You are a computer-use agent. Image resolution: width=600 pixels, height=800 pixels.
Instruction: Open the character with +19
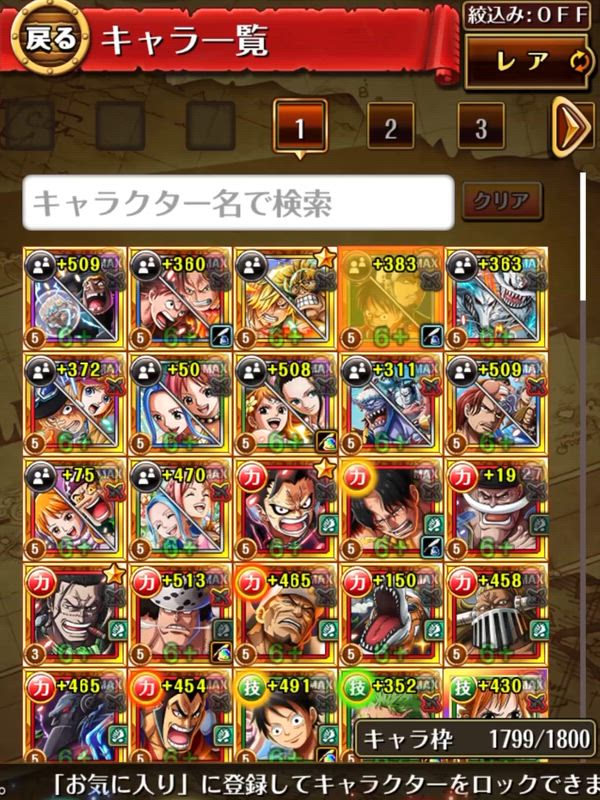coord(493,508)
